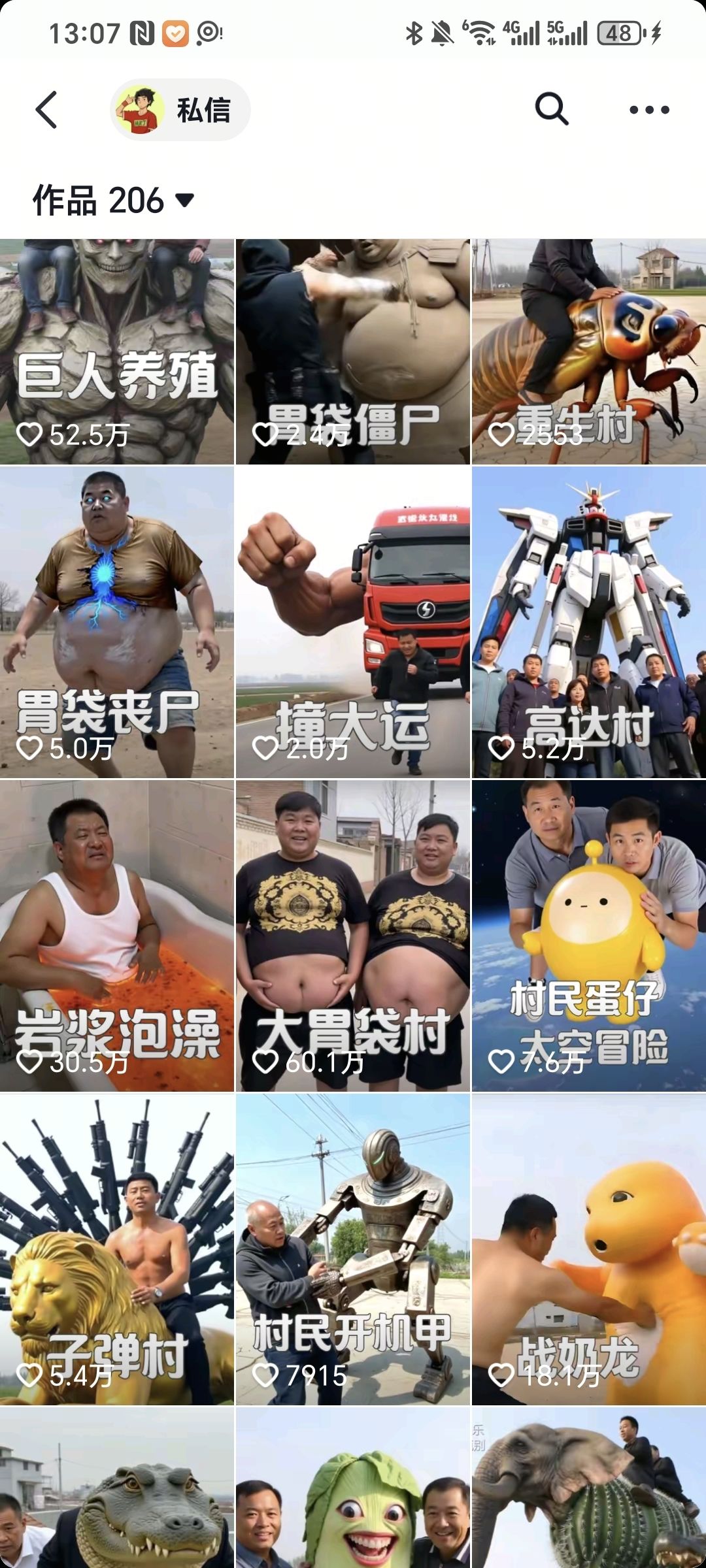Viewport: 706px width, 1568px height.
Task: Play 村民蛋仔太空冒险 video
Action: coord(588,935)
